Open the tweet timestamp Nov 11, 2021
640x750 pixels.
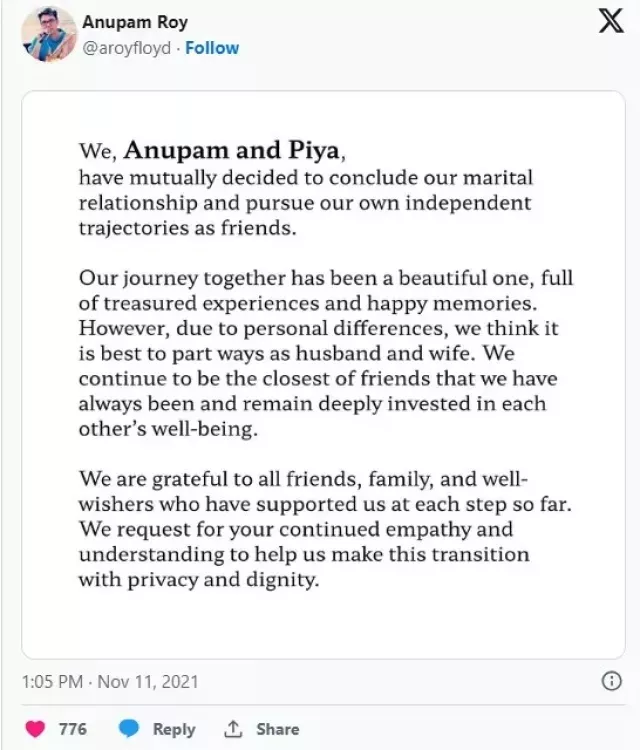[x=110, y=682]
